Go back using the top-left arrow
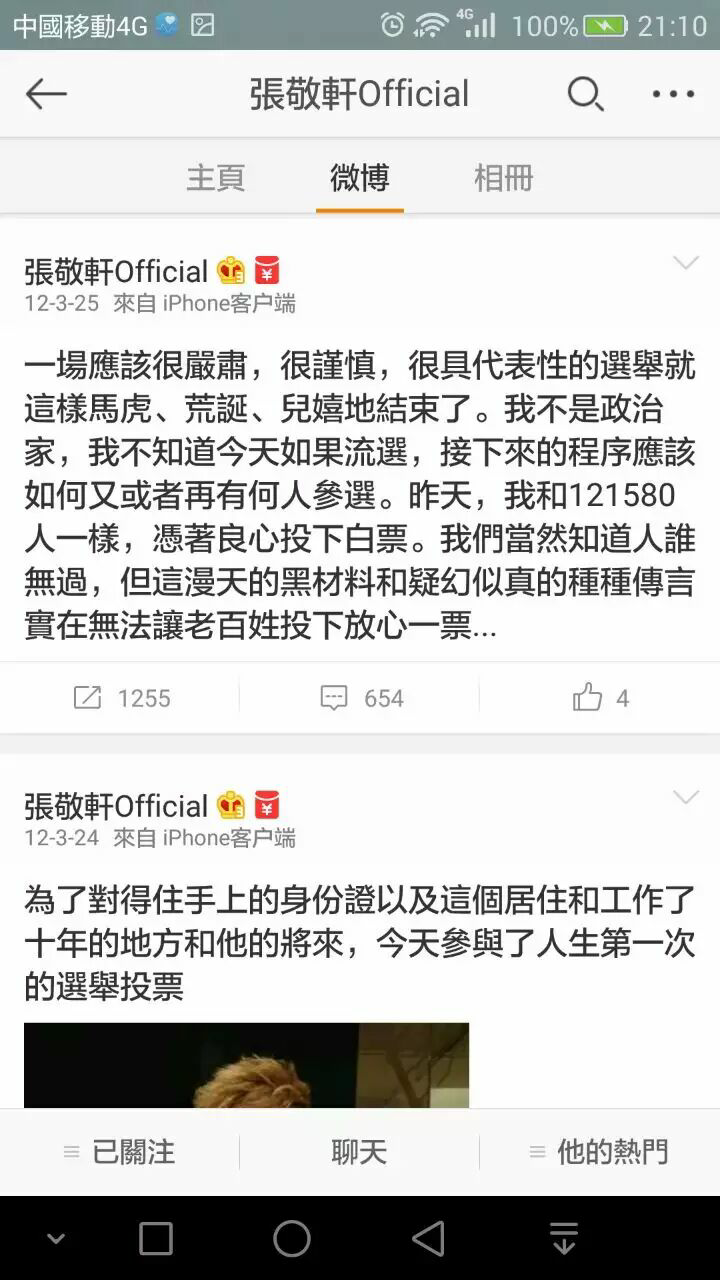This screenshot has width=720, height=1280. coord(46,94)
